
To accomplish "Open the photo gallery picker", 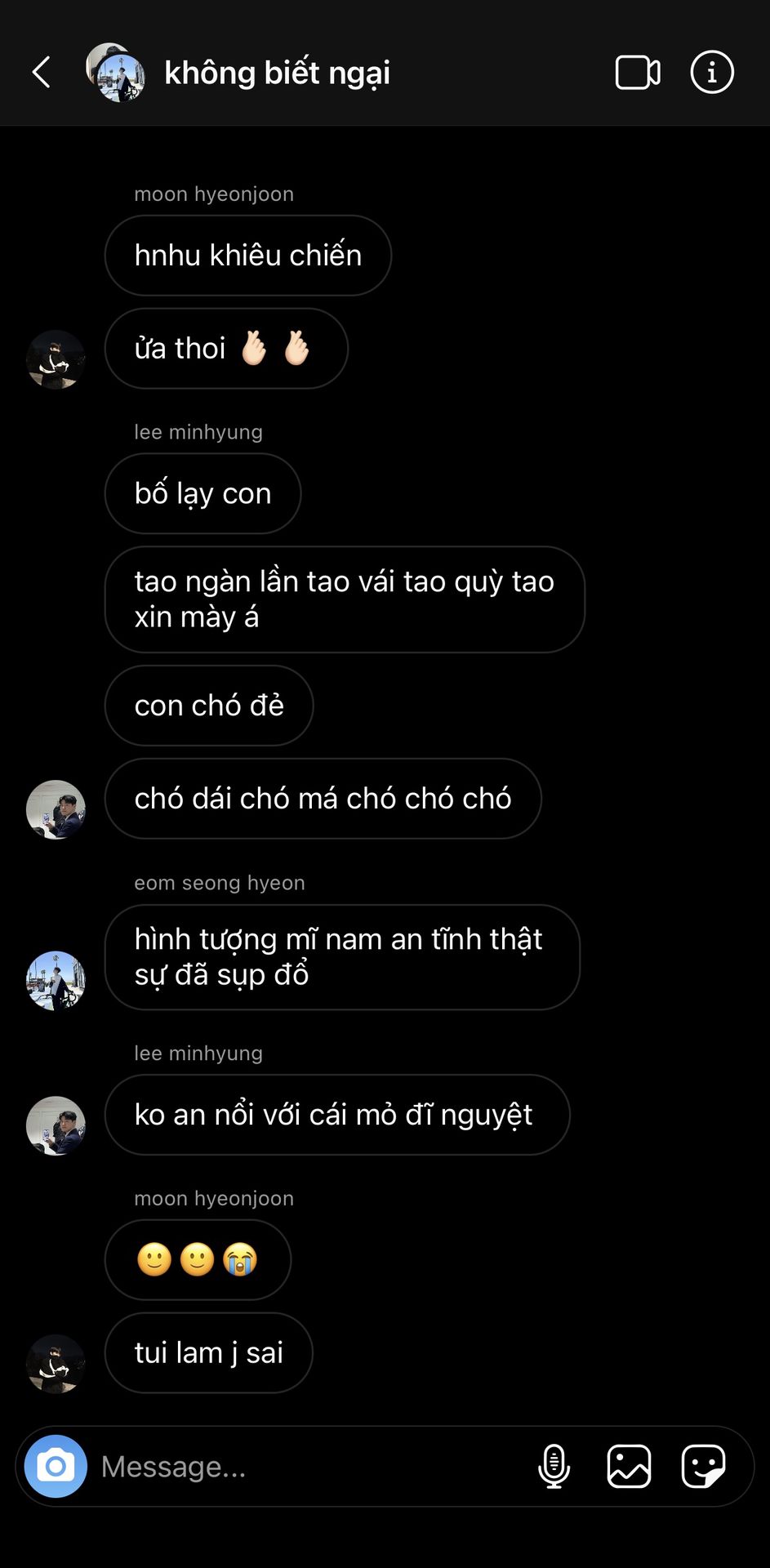I will click(629, 1466).
